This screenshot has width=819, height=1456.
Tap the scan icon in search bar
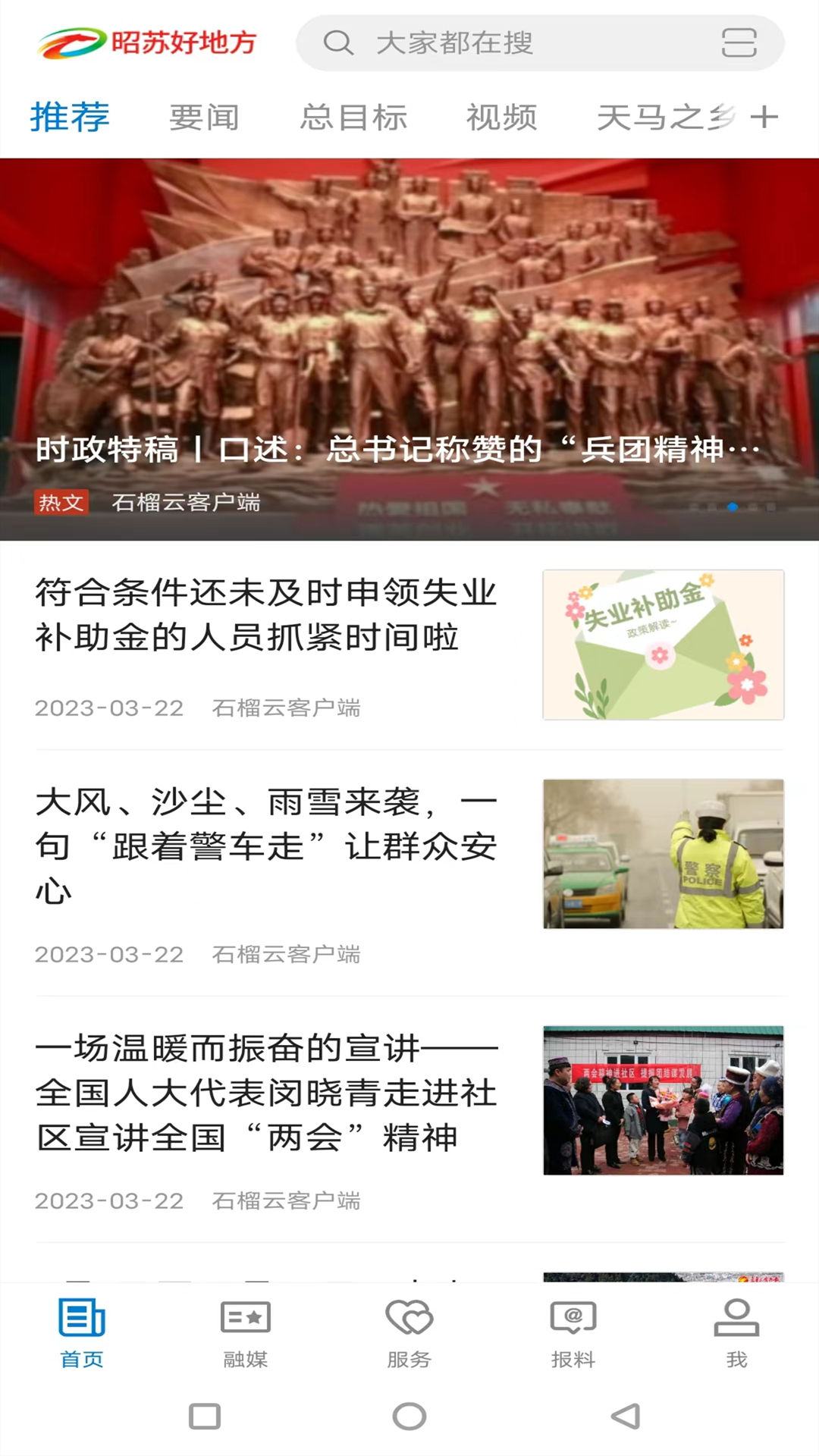coord(739,43)
